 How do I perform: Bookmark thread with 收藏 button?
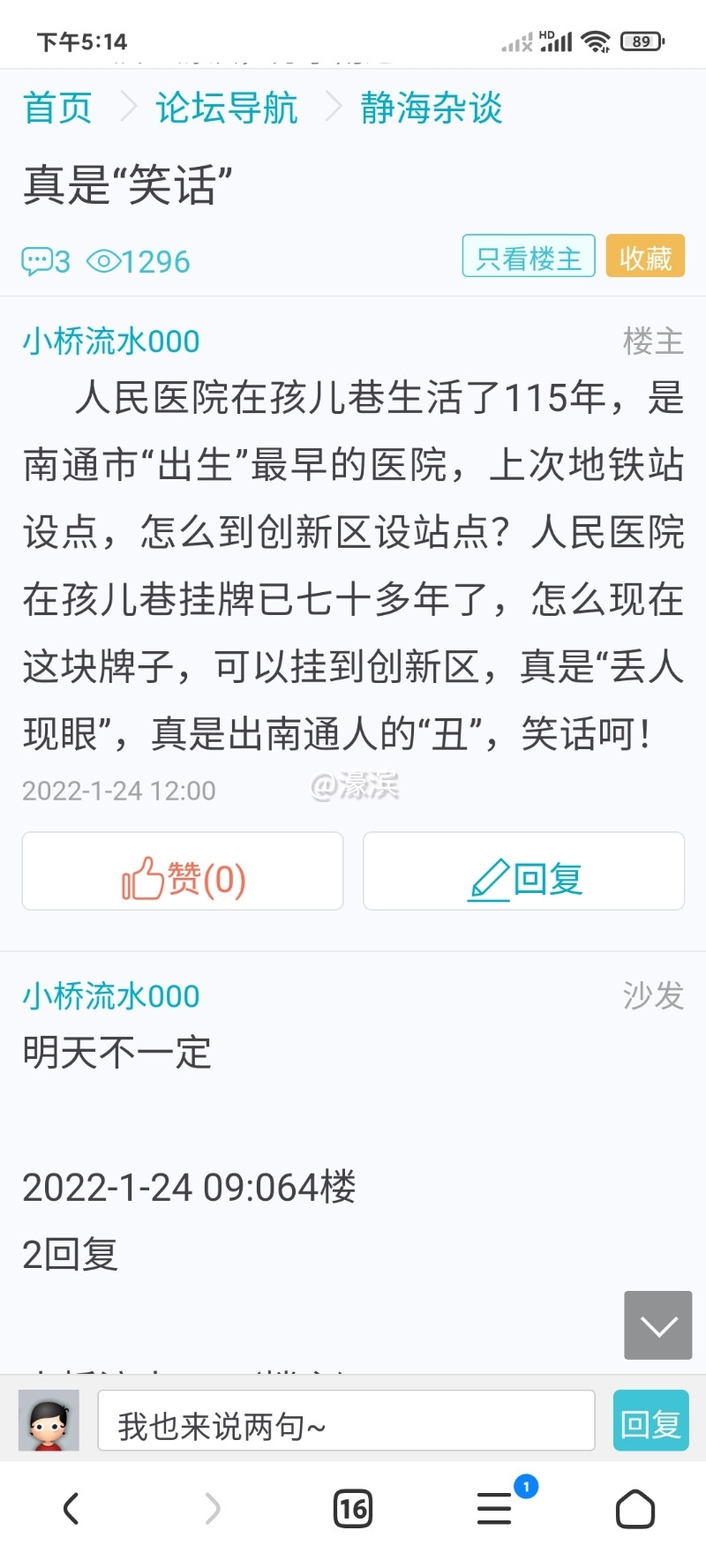coord(645,257)
